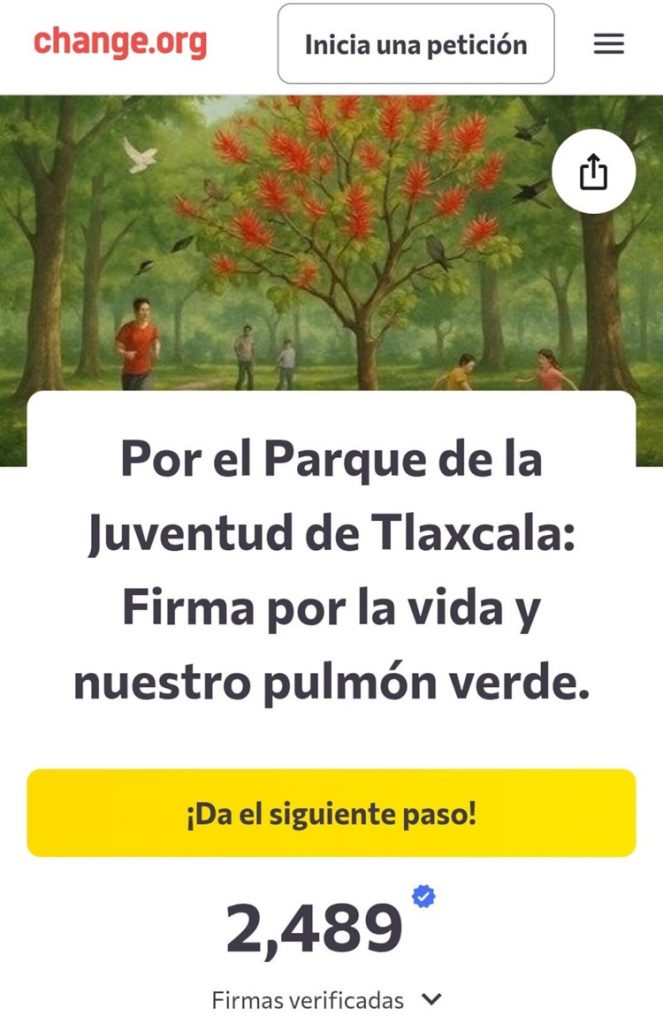Tap ¡Da el siguiente paso! button
Screen dimensions: 663x1024
pos(331,813)
